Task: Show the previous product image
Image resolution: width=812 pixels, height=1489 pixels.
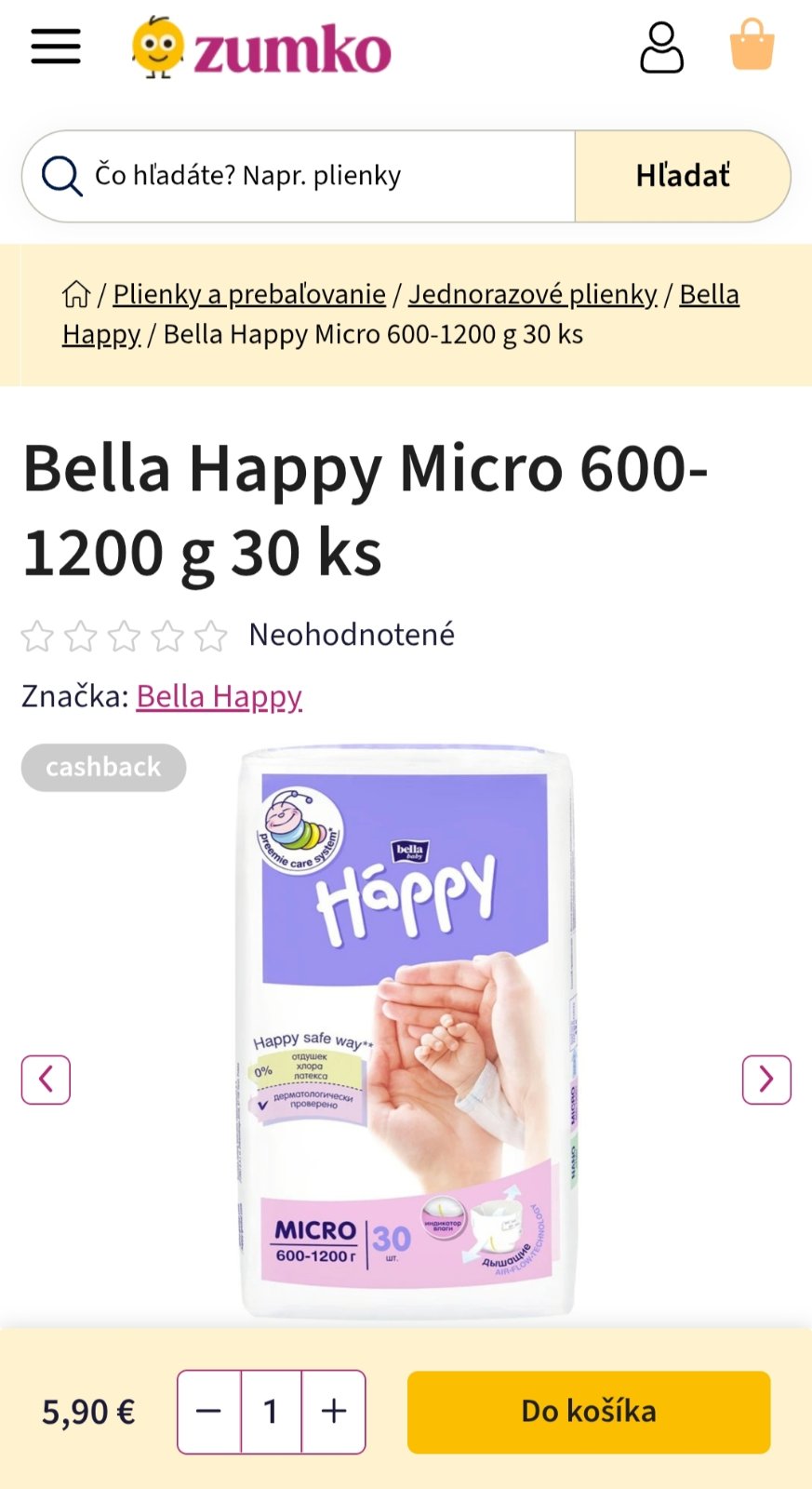Action: [x=46, y=1080]
